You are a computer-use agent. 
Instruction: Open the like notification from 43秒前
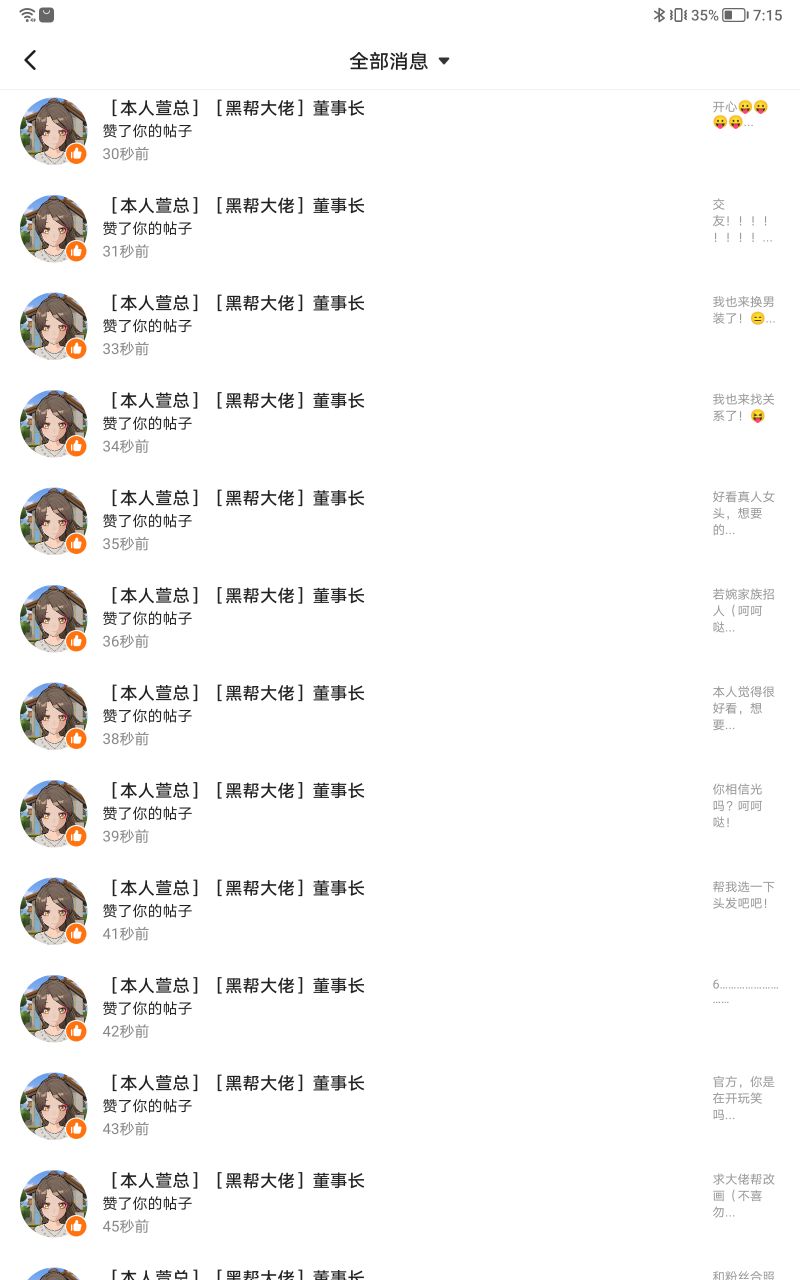tap(400, 1106)
